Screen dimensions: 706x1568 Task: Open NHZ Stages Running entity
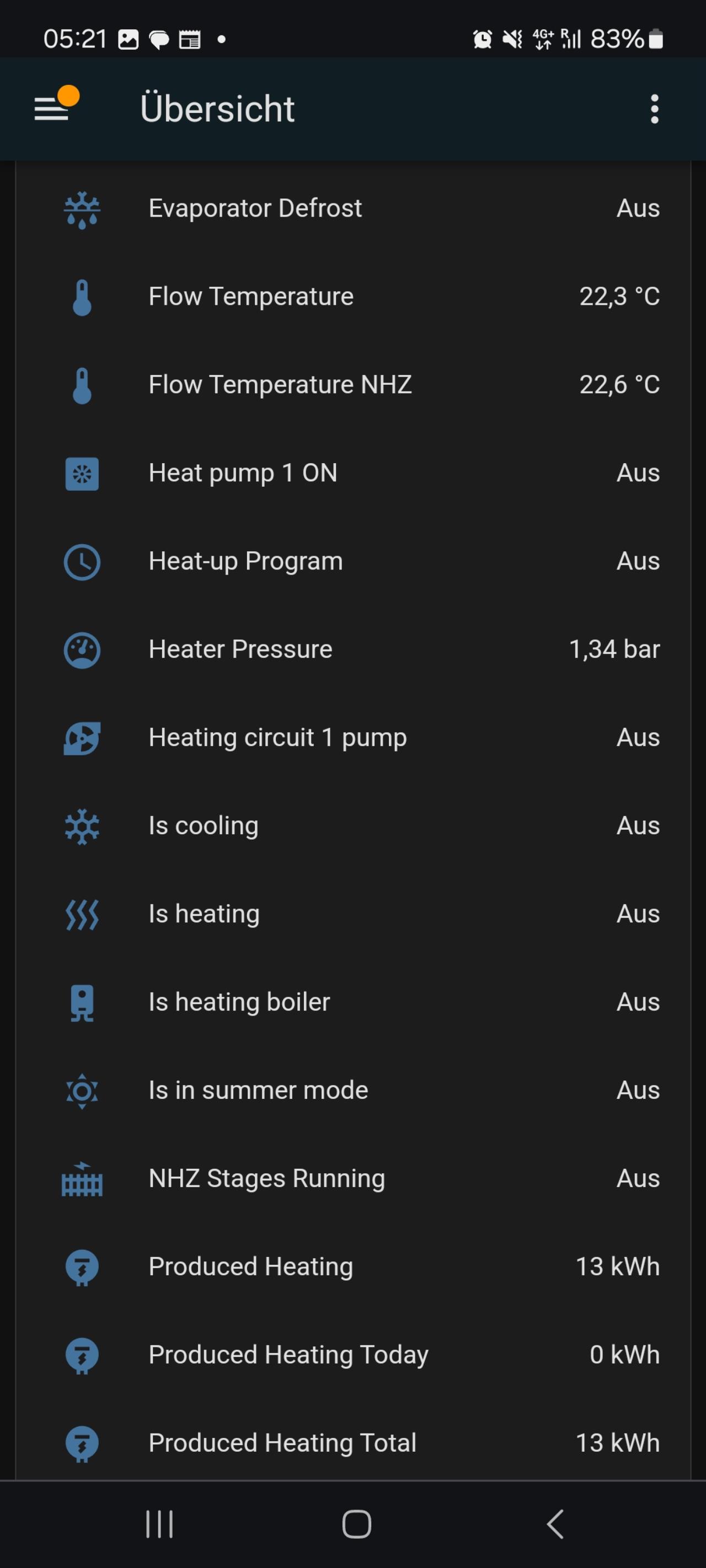354,1179
